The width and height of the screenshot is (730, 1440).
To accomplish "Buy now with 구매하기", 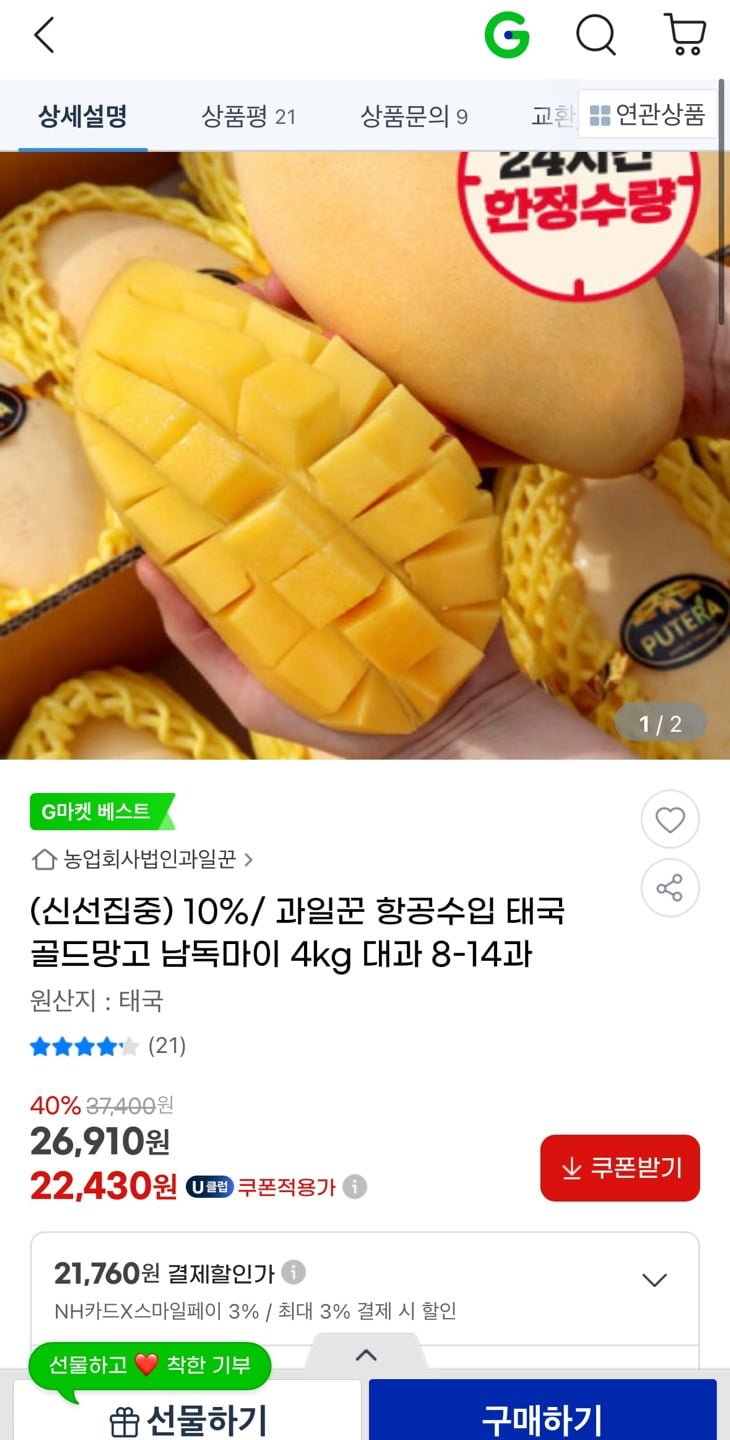I will tap(542, 1417).
